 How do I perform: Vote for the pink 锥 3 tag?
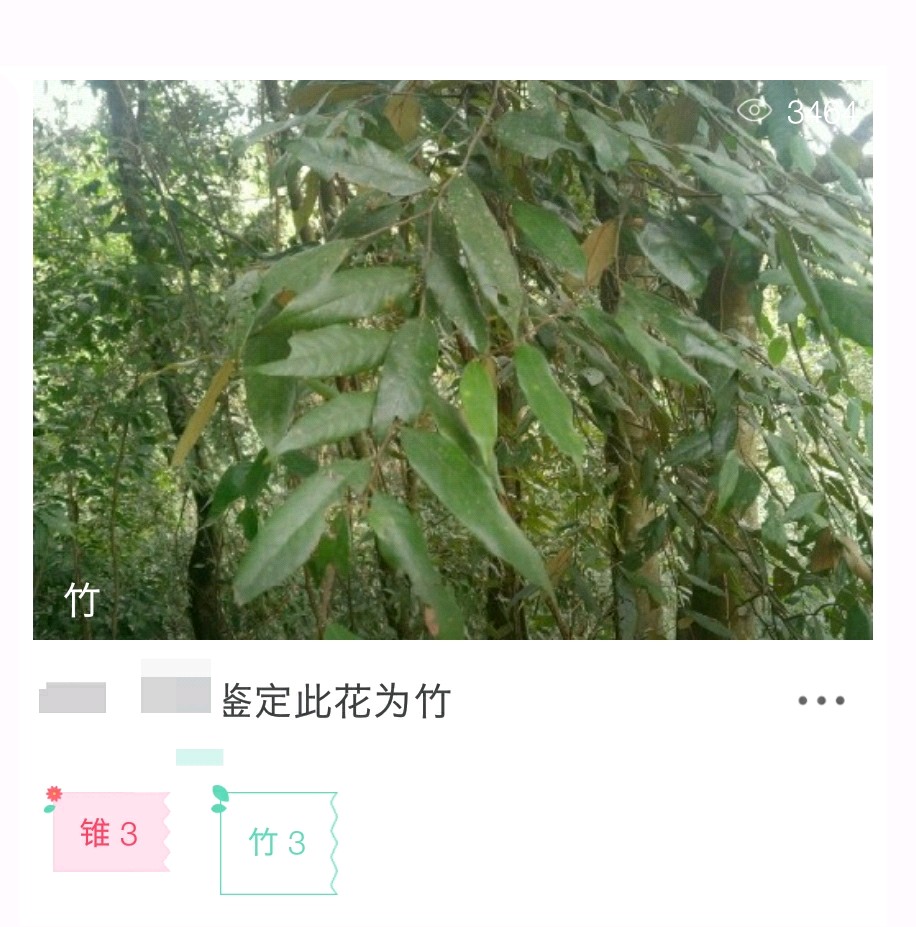click(110, 832)
